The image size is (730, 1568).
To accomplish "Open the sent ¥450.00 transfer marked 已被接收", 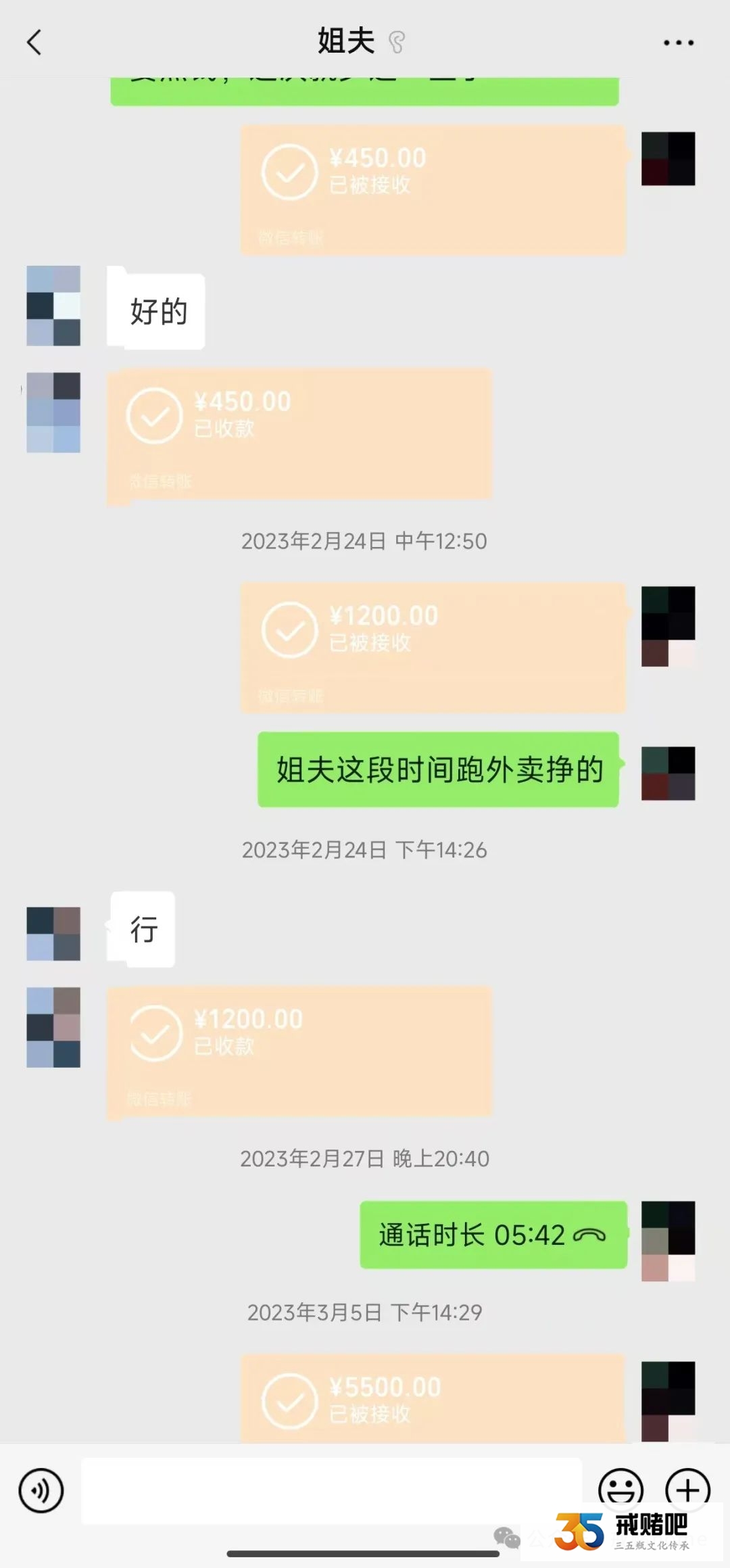I will pos(433,189).
